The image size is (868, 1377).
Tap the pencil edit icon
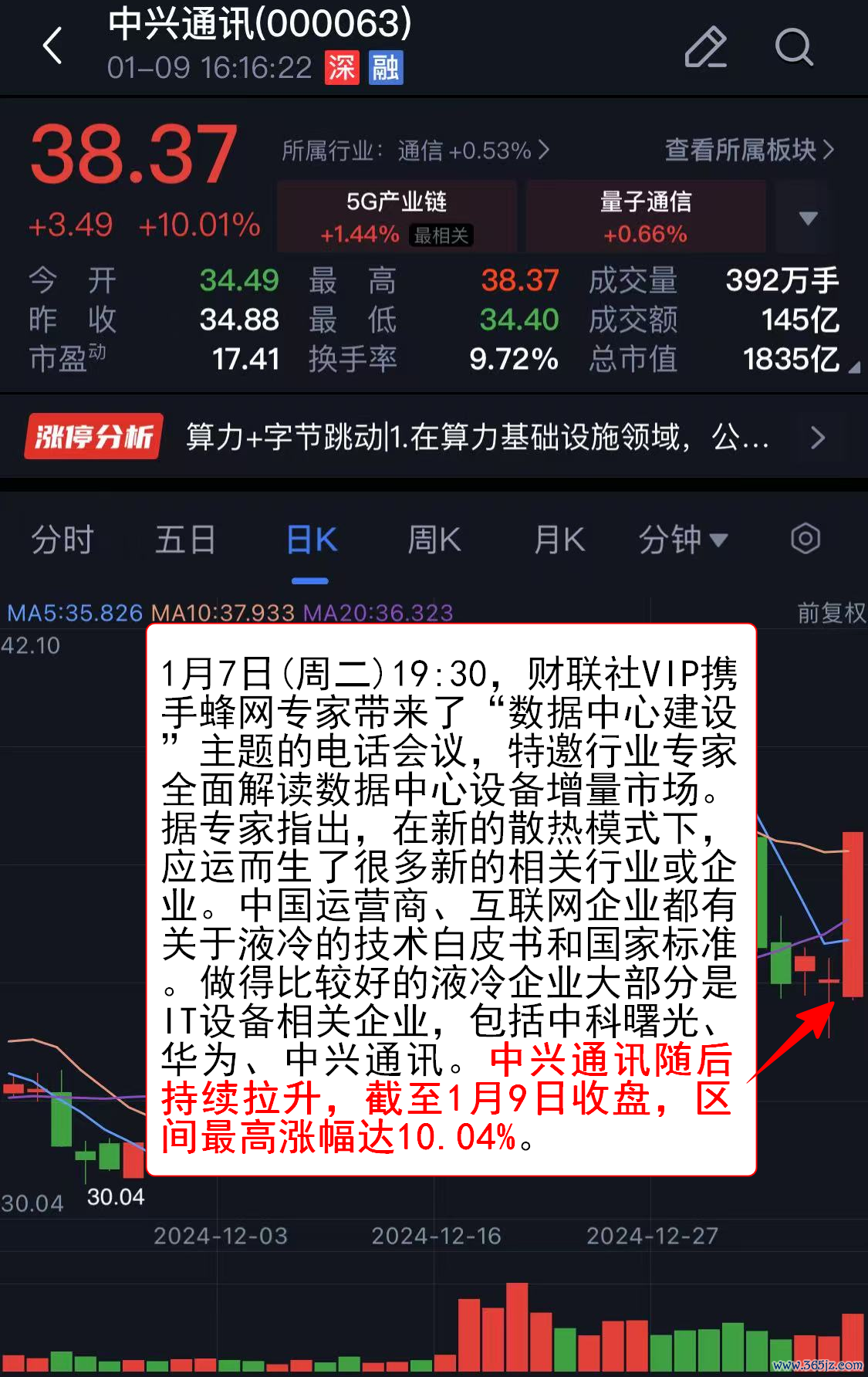705,47
